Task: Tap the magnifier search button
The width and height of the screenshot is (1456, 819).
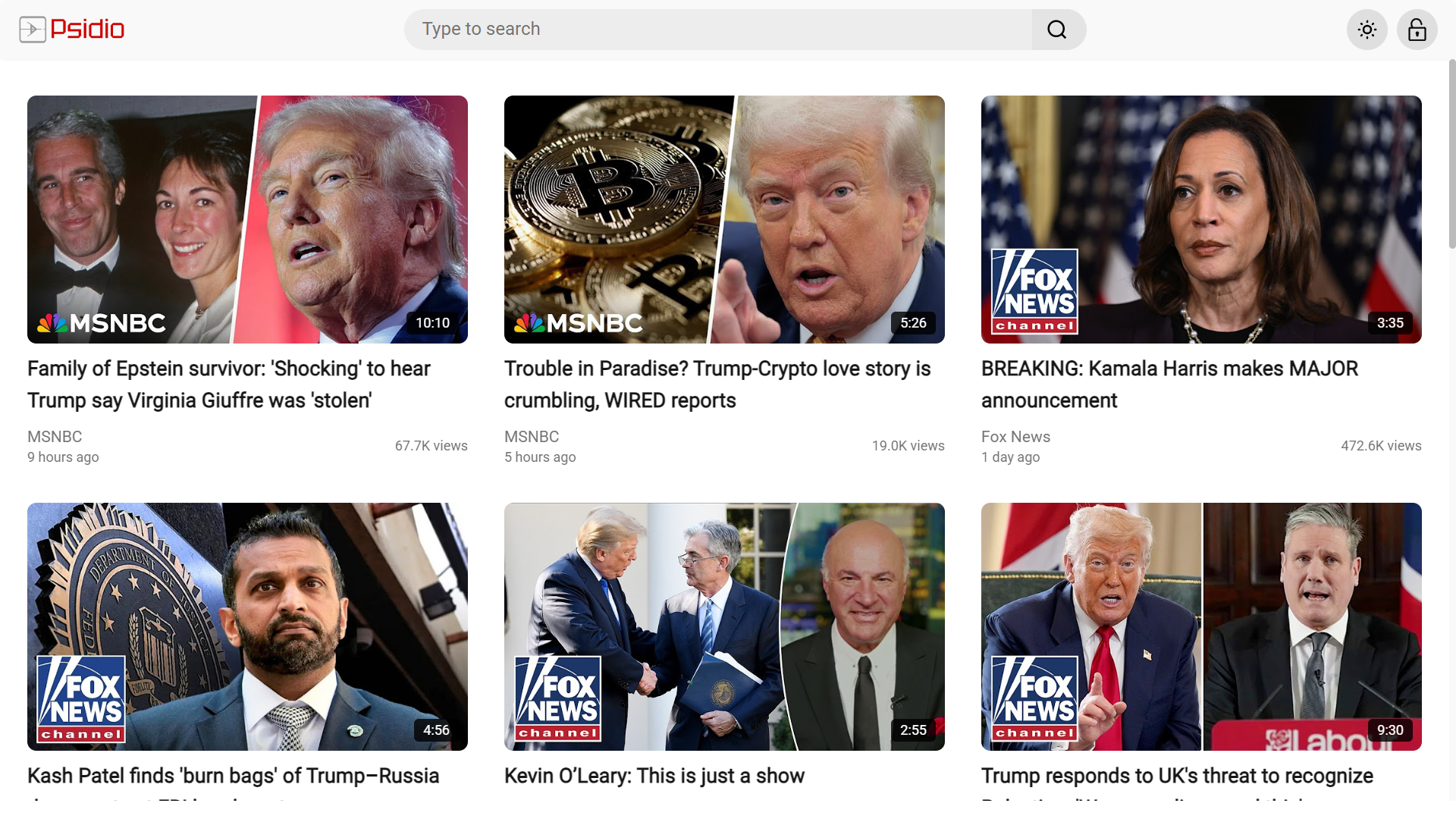Action: point(1057,30)
